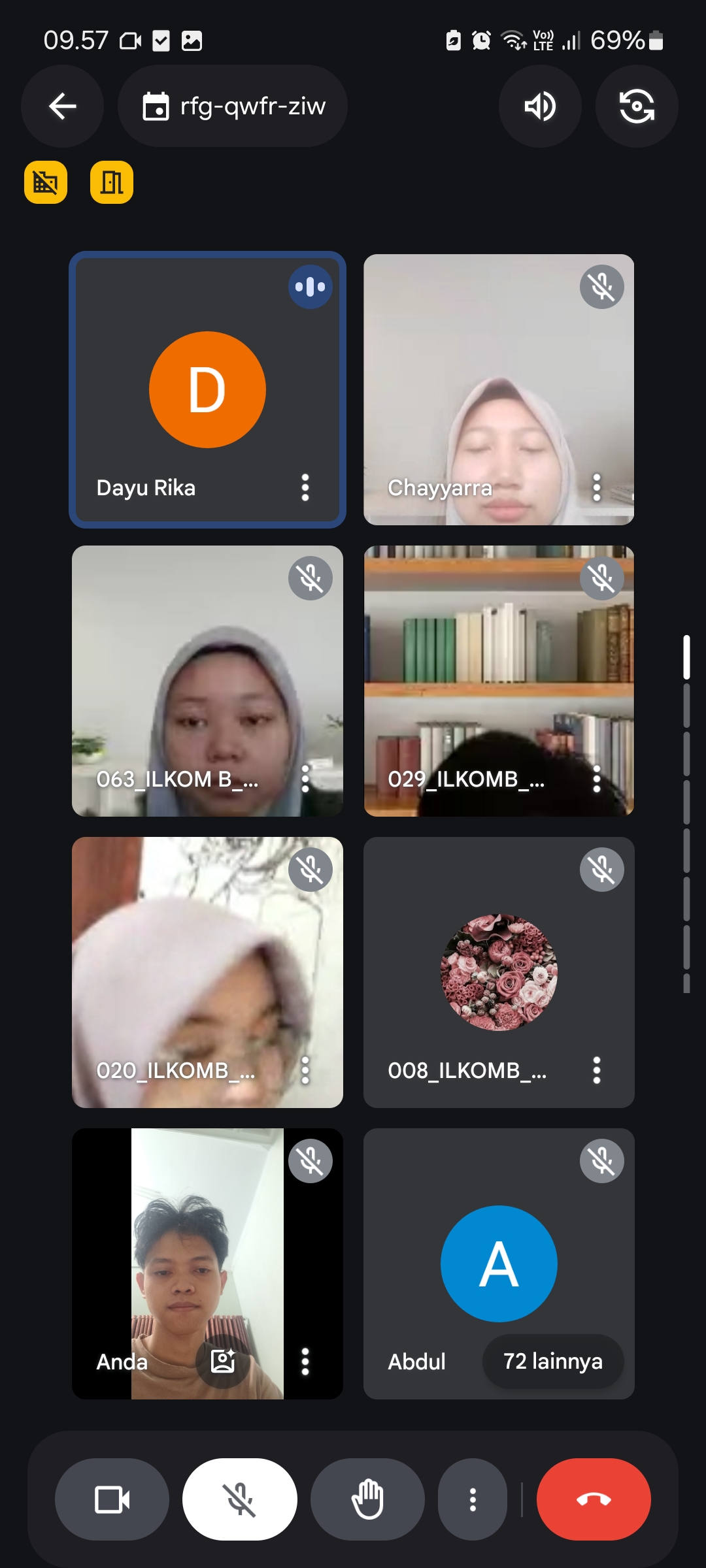Go back from the meeting screen
The width and height of the screenshot is (706, 1568).
click(x=63, y=106)
